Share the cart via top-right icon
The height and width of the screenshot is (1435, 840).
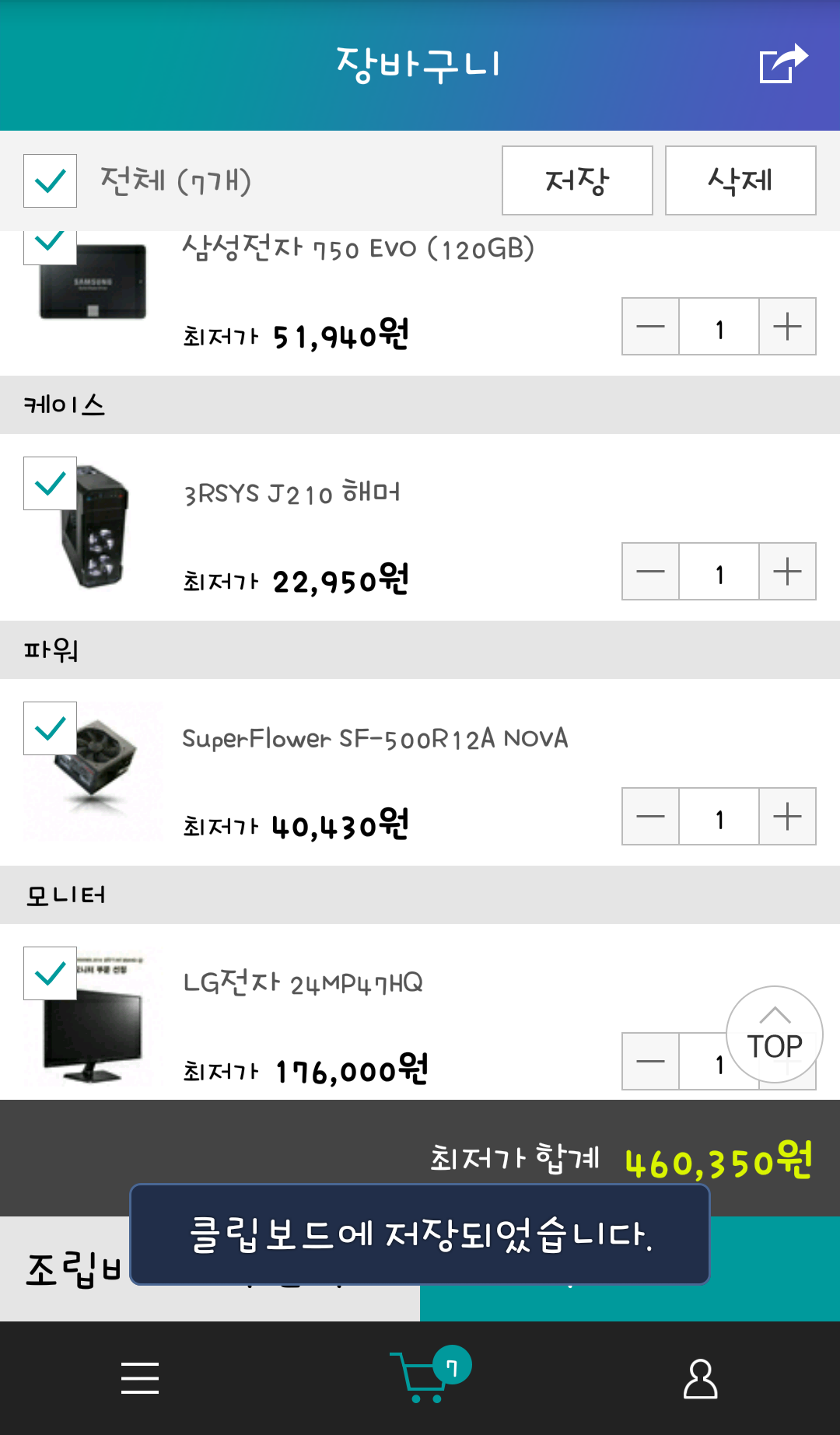[x=782, y=64]
